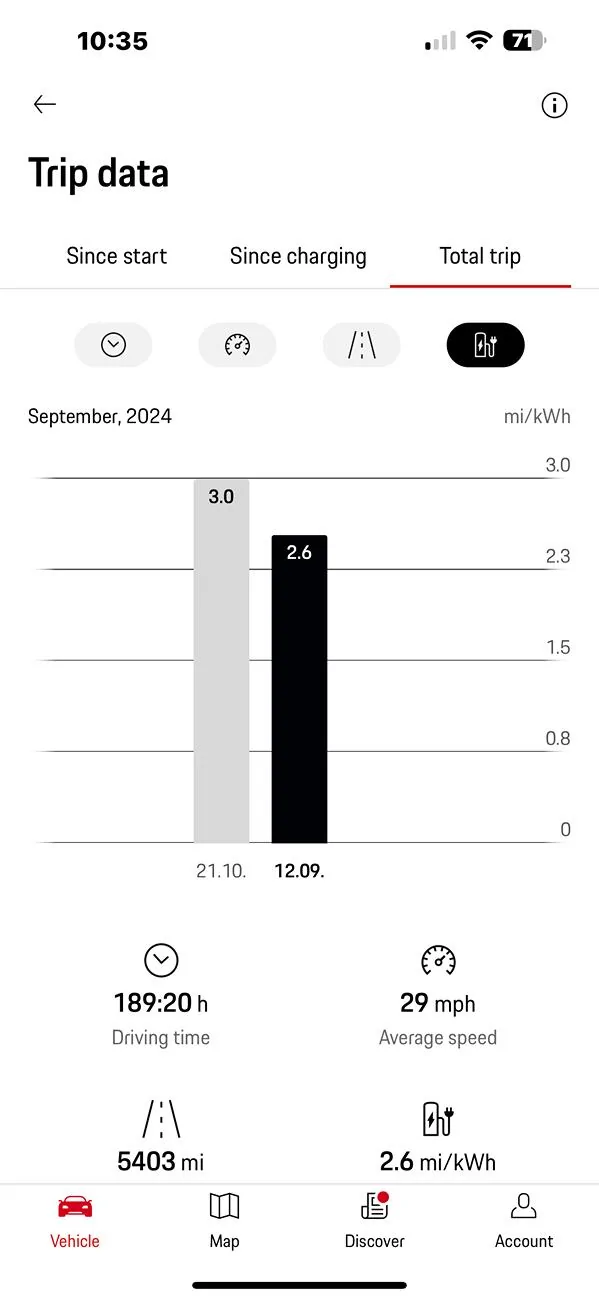Screen dimensions: 599x1300
Task: Show the driving time clock chart
Action: tap(113, 345)
